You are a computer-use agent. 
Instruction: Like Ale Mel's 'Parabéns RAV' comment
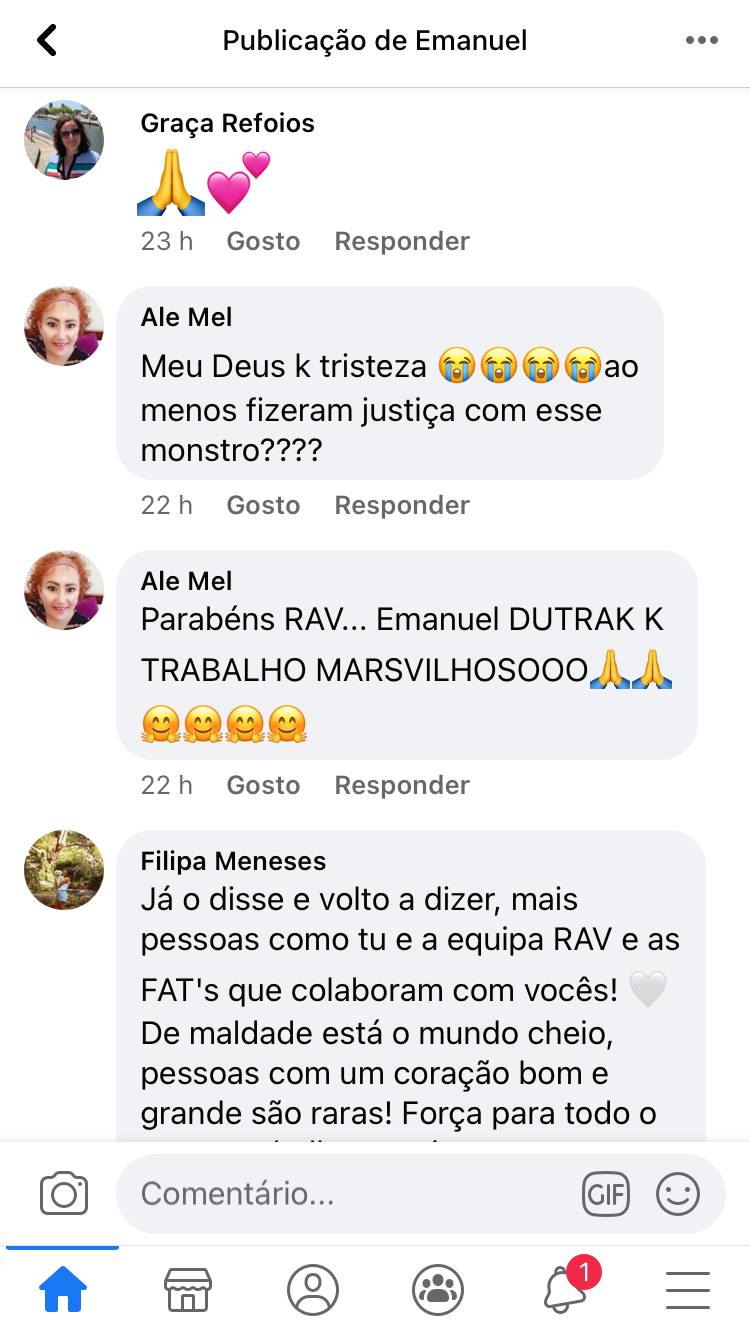263,785
